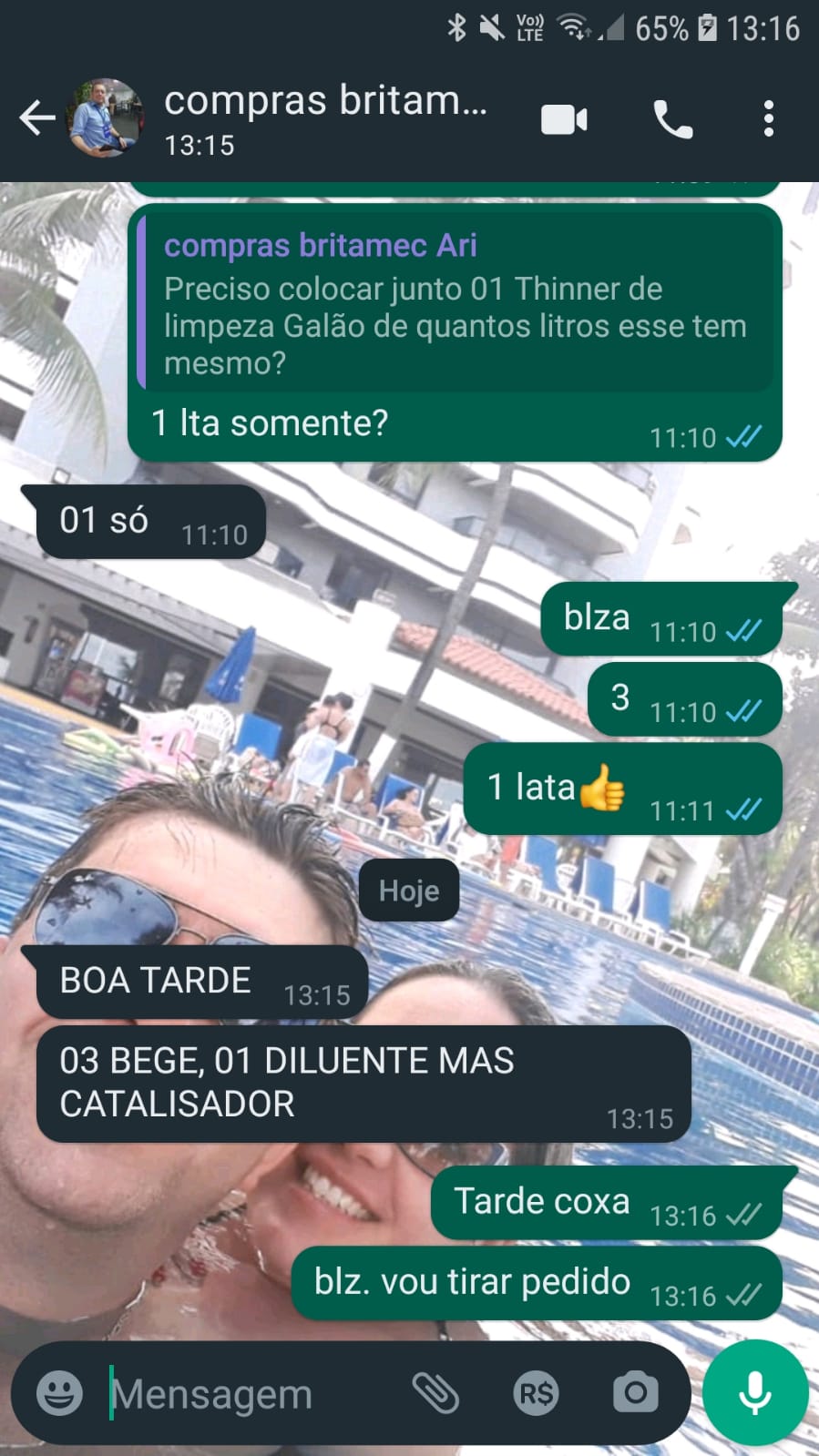Open the emoji picker

point(59,1392)
